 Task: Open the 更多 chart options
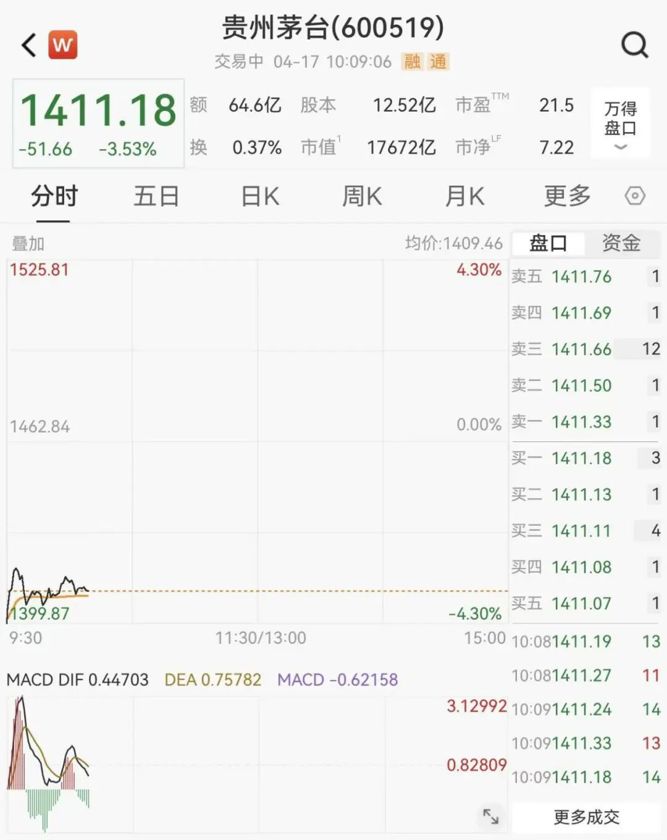pyautogui.click(x=567, y=196)
